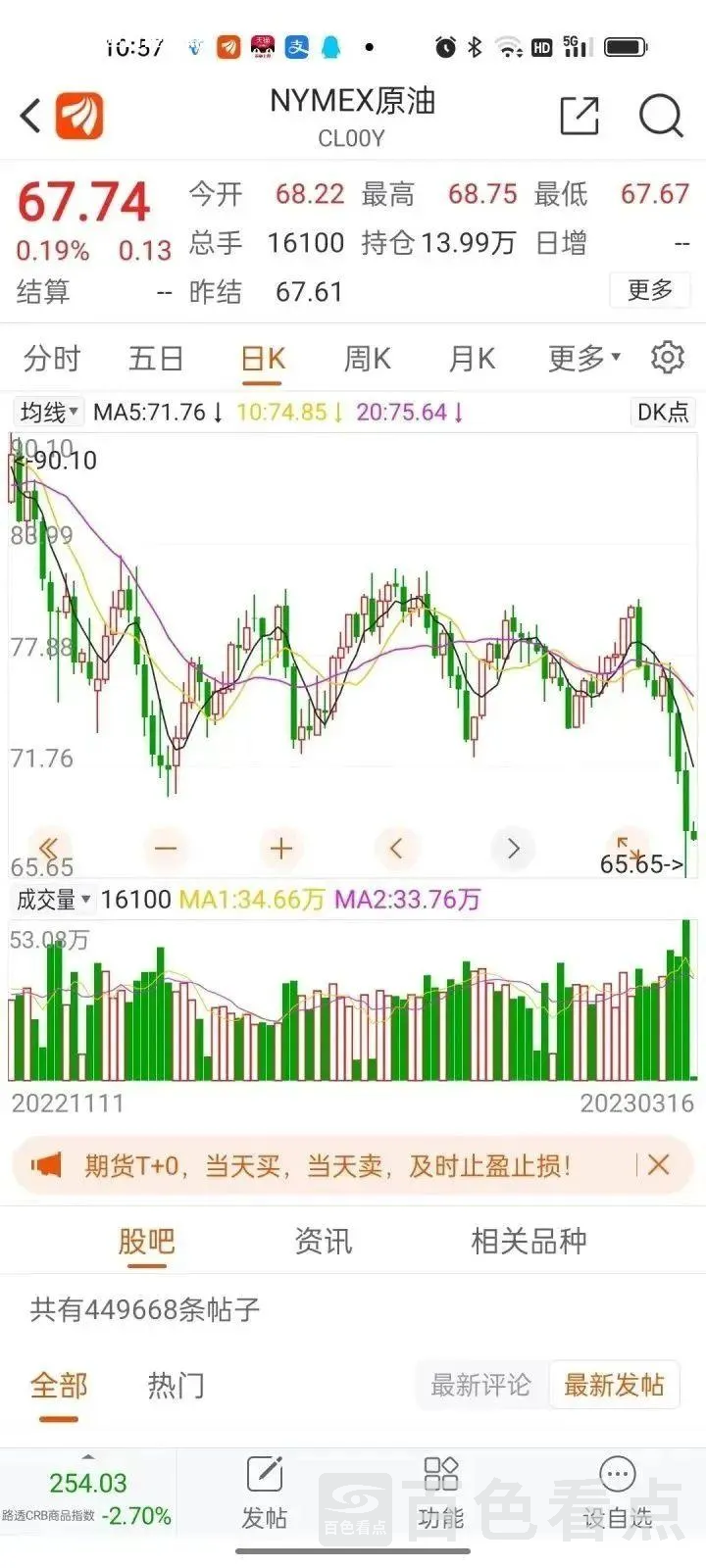Image resolution: width=706 pixels, height=1568 pixels.
Task: Zoom in on the K-line chart
Action: [x=280, y=848]
